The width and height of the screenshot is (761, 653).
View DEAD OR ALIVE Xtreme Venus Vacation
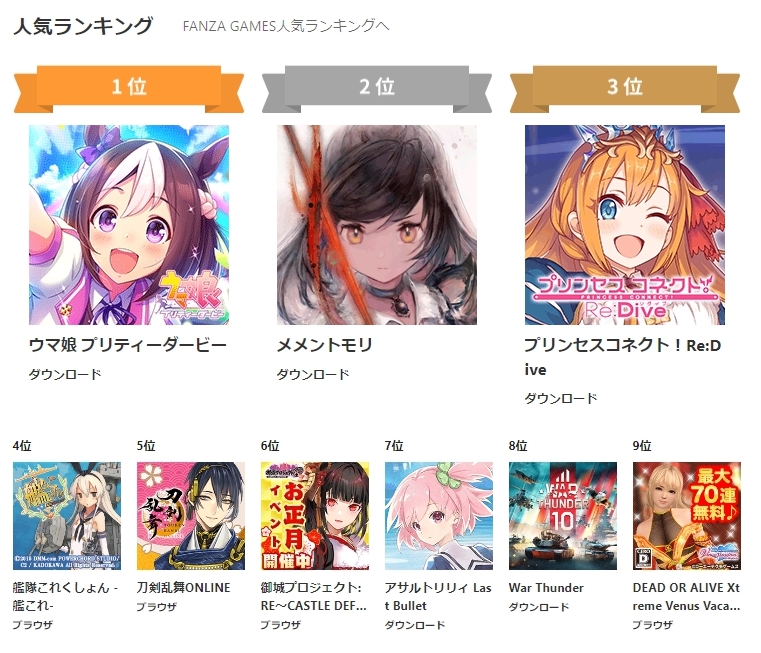[687, 516]
